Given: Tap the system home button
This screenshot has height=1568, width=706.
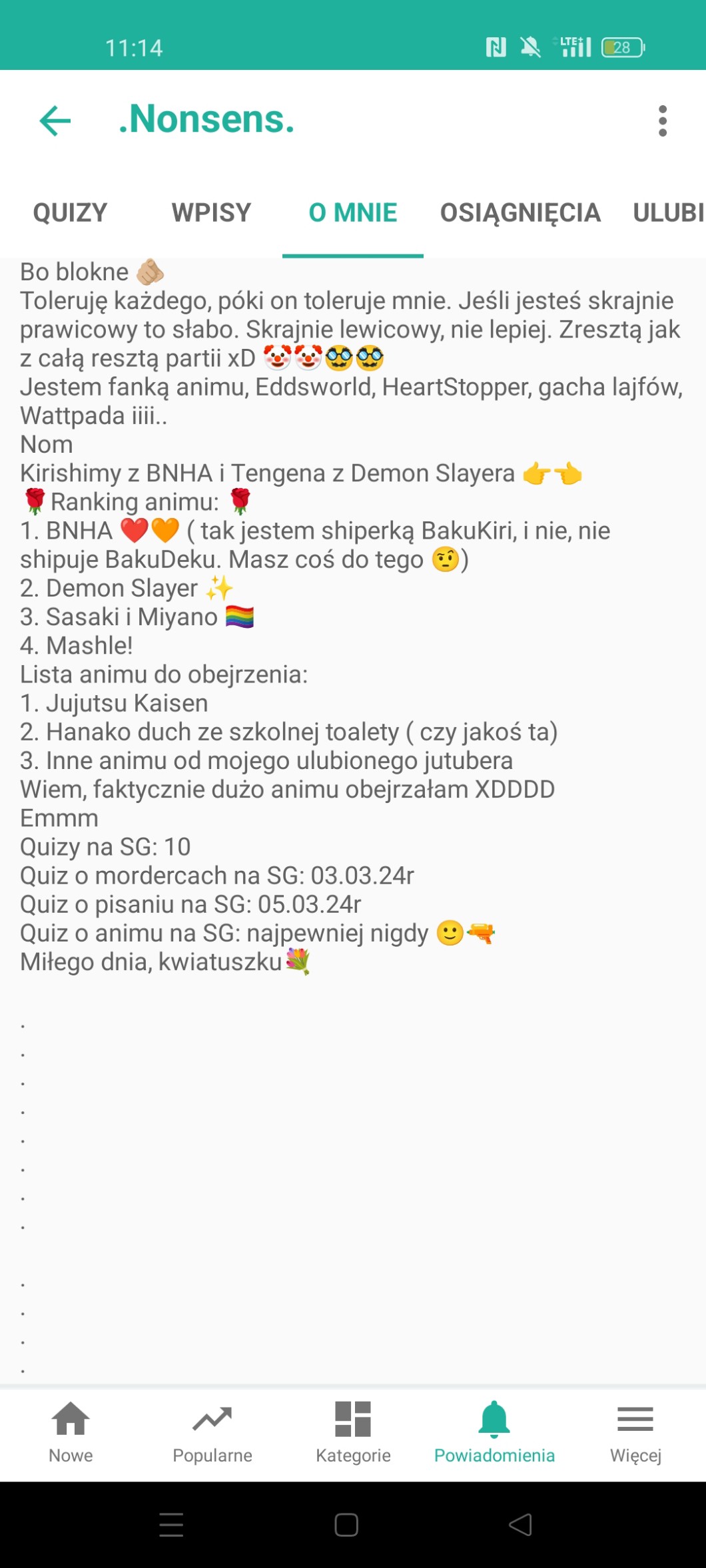Looking at the screenshot, I should click(x=346, y=1525).
